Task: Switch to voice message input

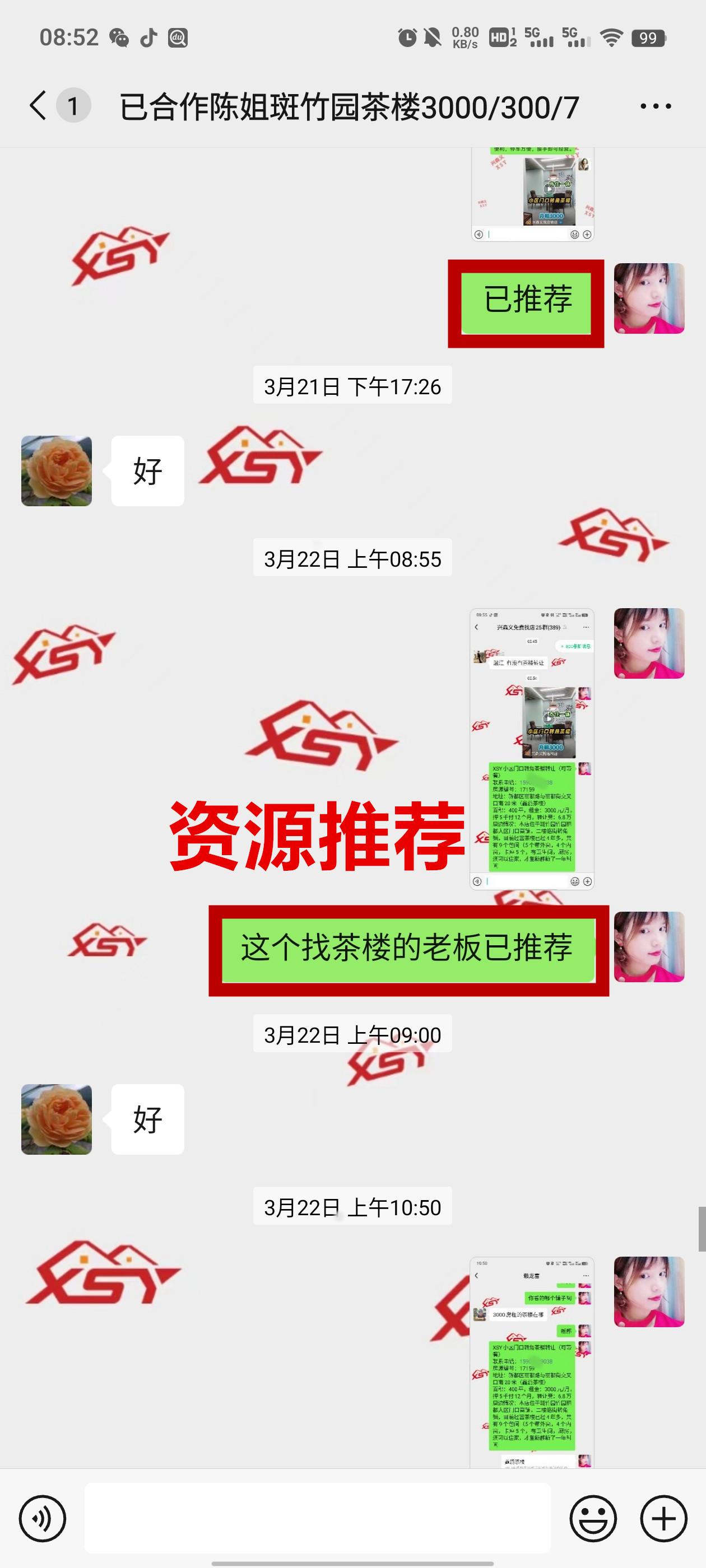Action: [x=42, y=1518]
